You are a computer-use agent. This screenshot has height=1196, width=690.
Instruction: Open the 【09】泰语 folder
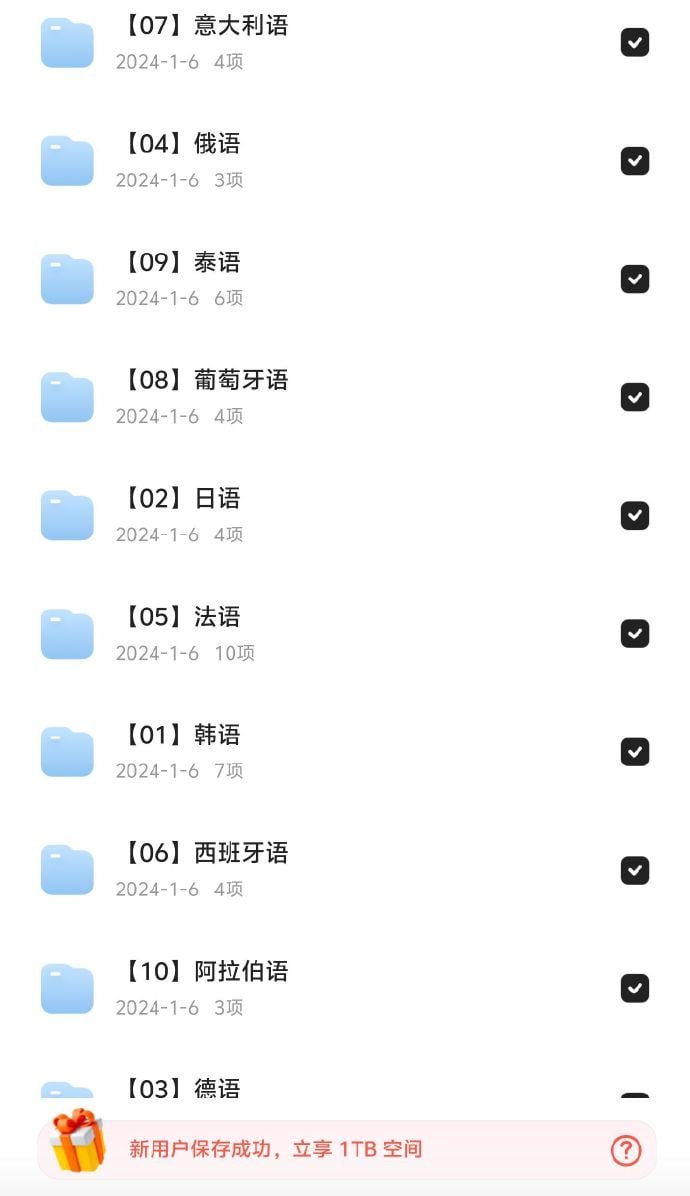[x=181, y=263]
